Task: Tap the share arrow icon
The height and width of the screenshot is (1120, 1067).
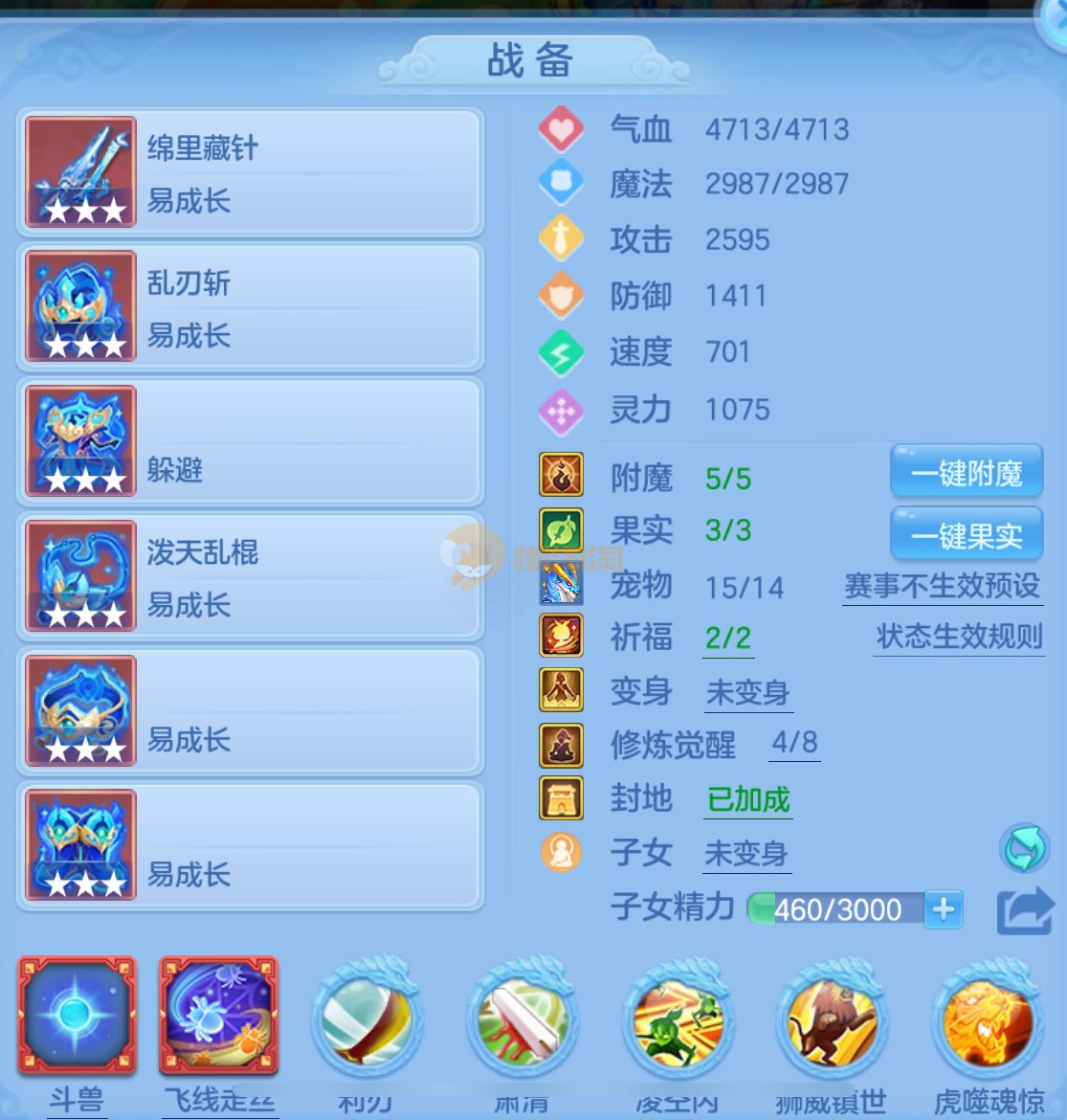Action: (1024, 910)
